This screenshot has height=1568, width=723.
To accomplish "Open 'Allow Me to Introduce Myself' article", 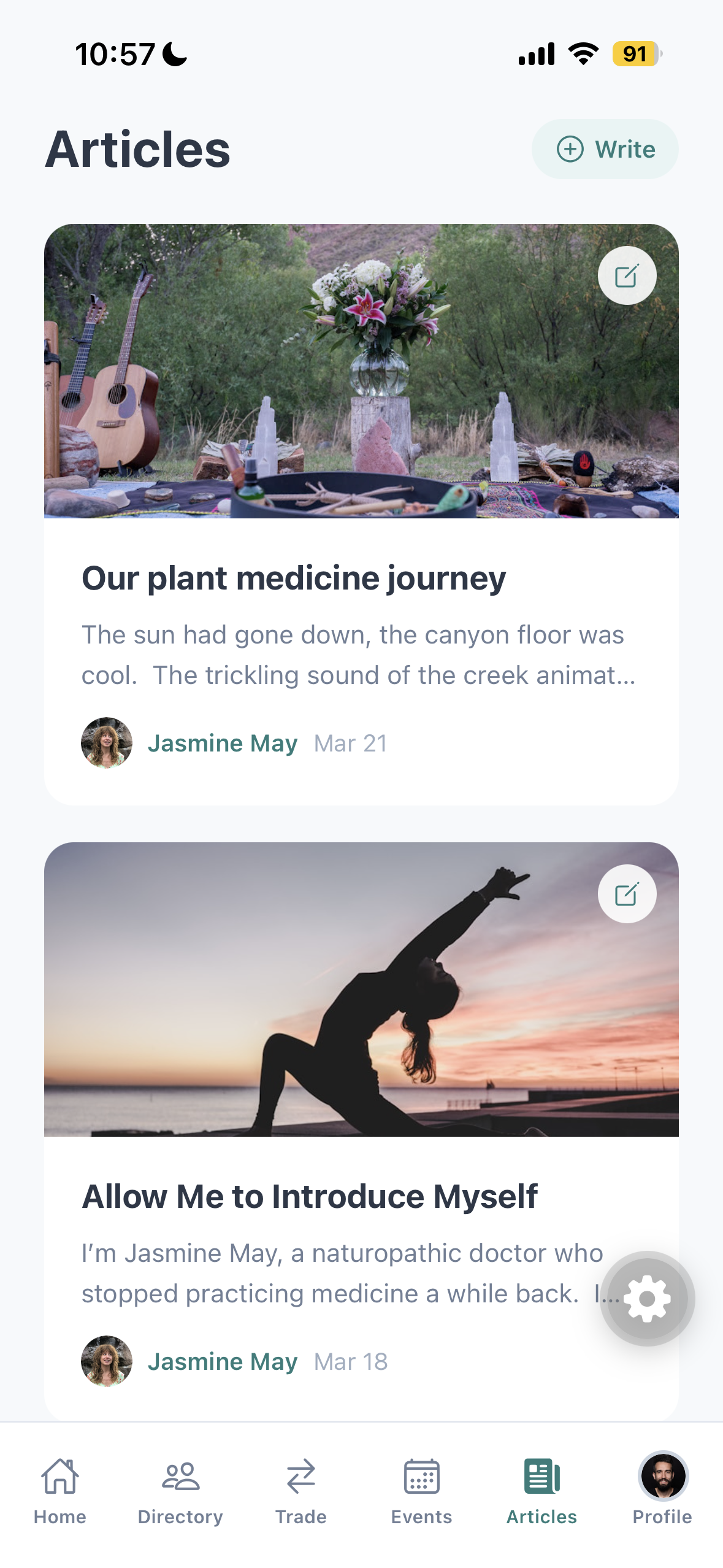I will (310, 1196).
